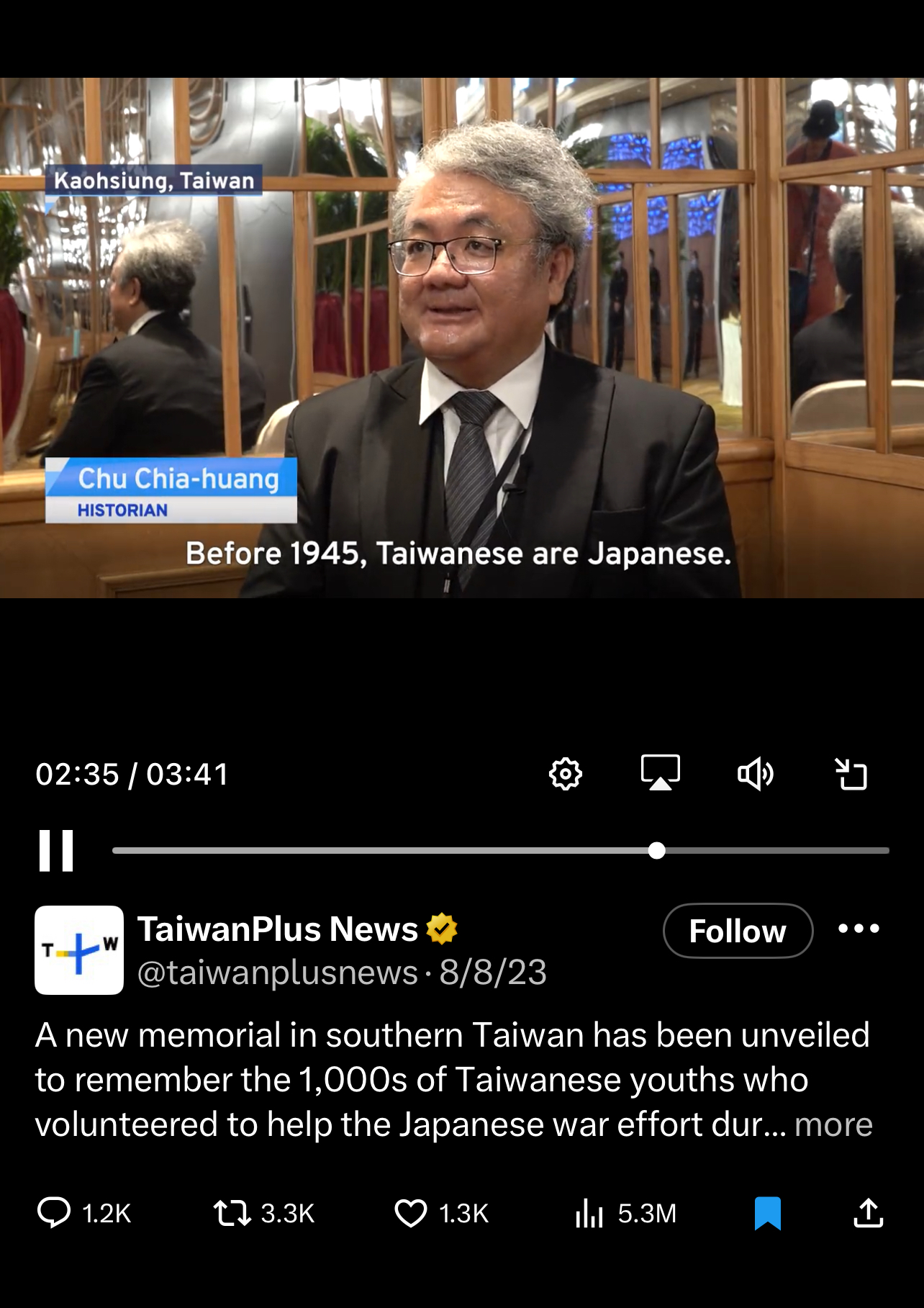Image resolution: width=924 pixels, height=1308 pixels.
Task: Repost this TaiwanPlus News post
Action: (232, 1212)
